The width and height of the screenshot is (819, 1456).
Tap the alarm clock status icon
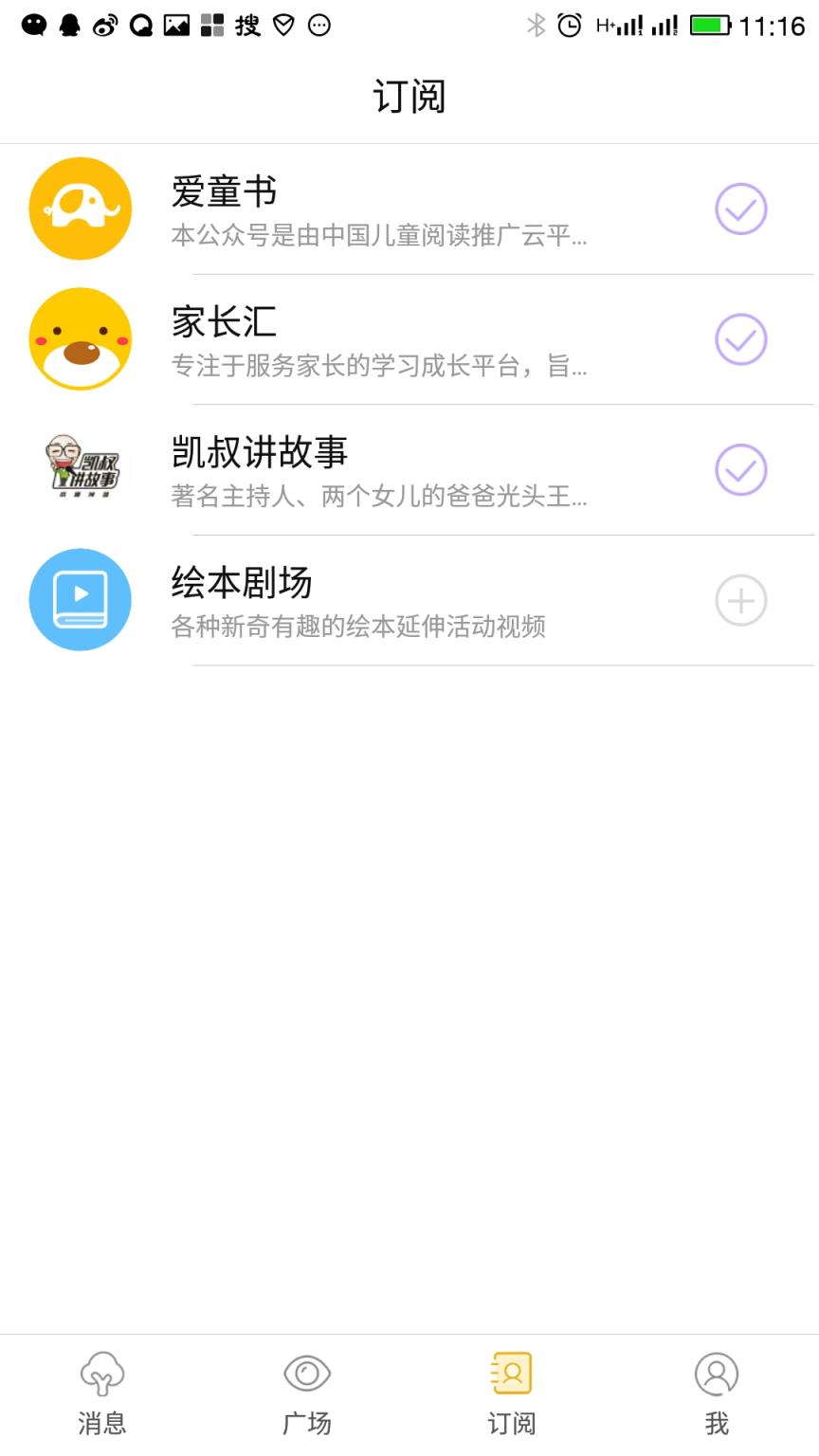point(569,26)
